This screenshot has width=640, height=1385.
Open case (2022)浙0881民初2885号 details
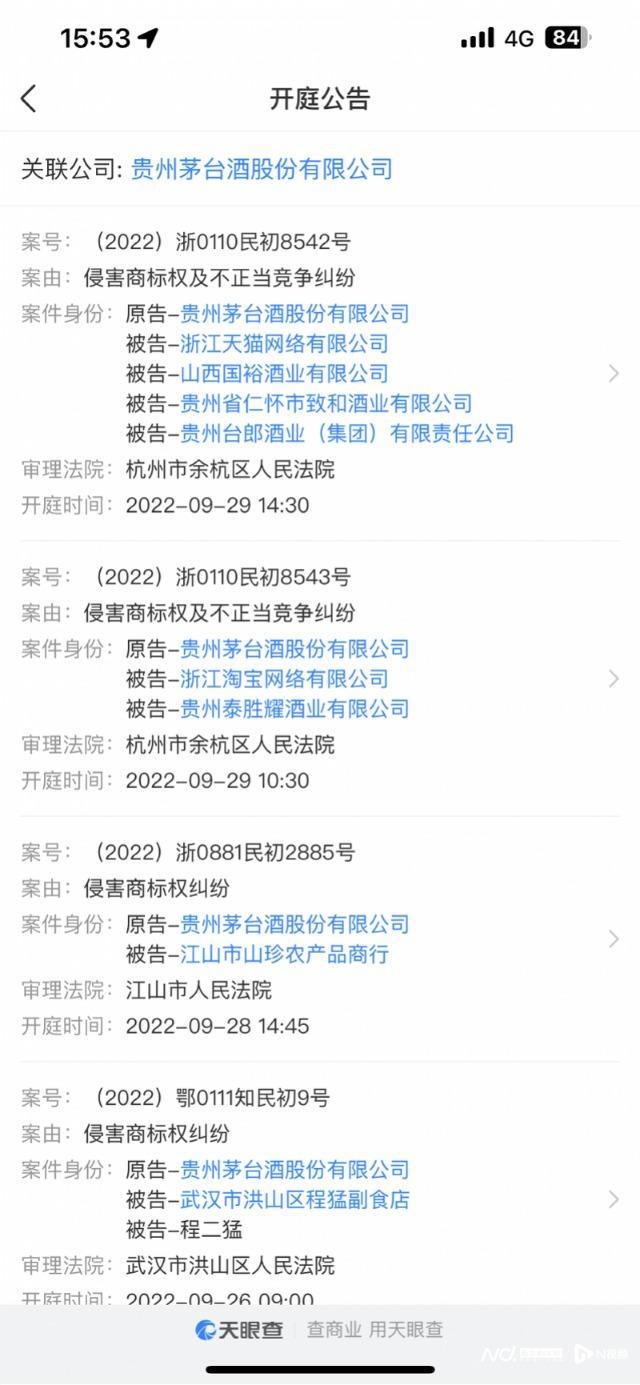pyautogui.click(x=613, y=939)
